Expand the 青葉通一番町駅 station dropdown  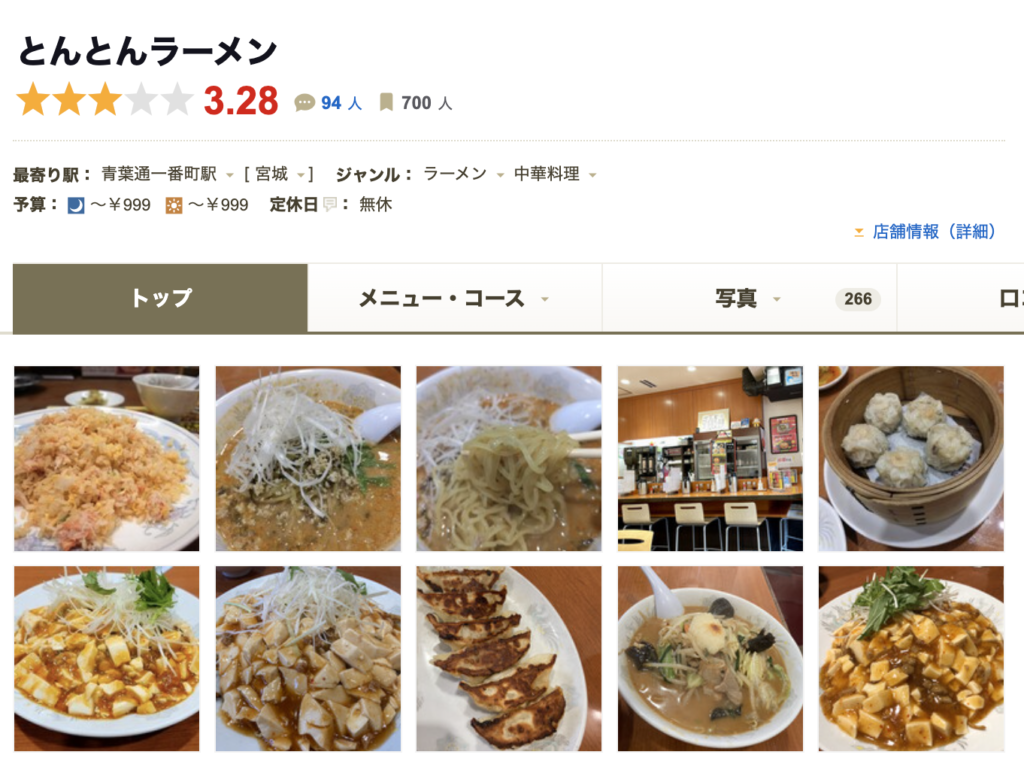[x=230, y=175]
